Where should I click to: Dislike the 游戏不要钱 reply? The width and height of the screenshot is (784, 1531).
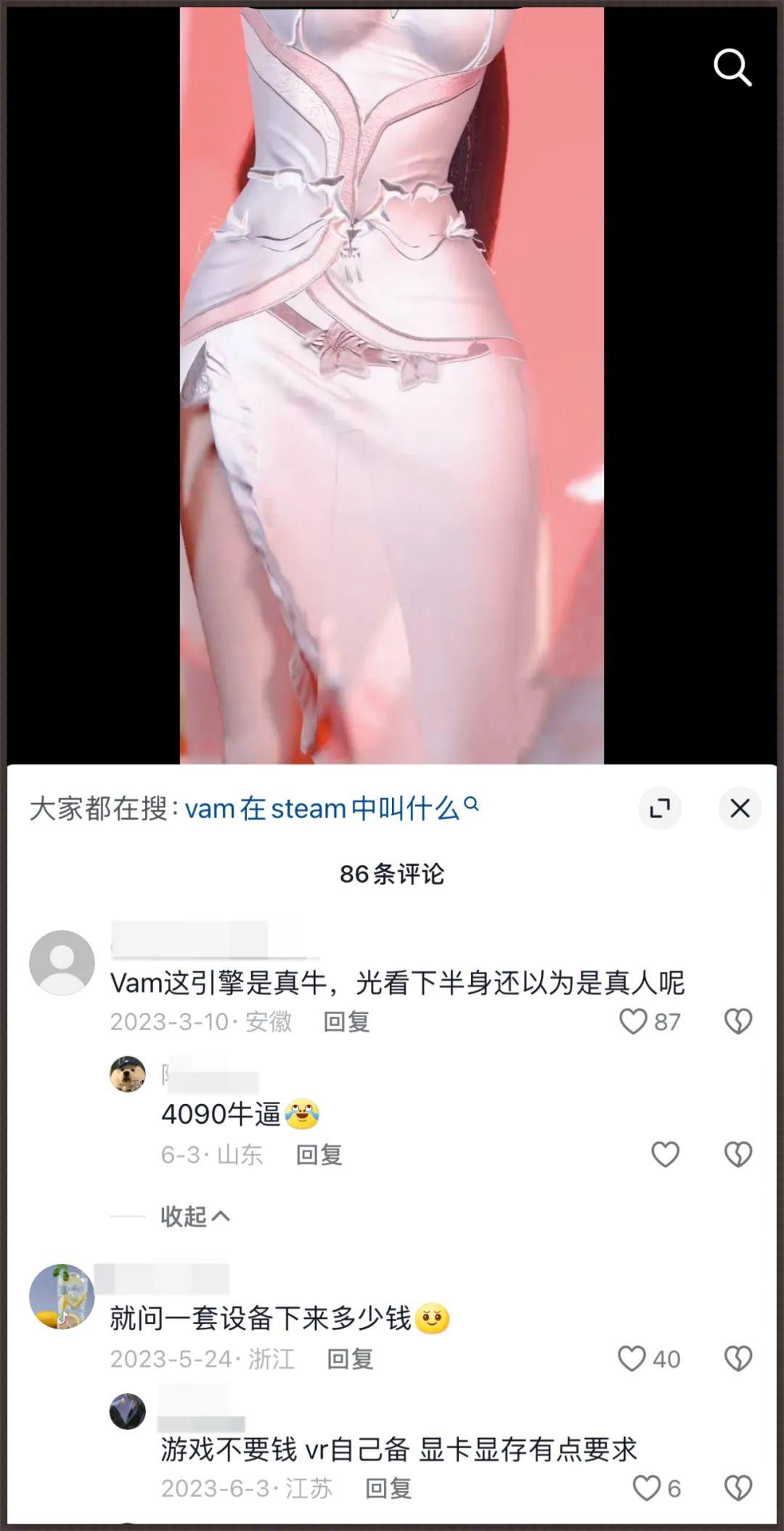click(738, 1488)
